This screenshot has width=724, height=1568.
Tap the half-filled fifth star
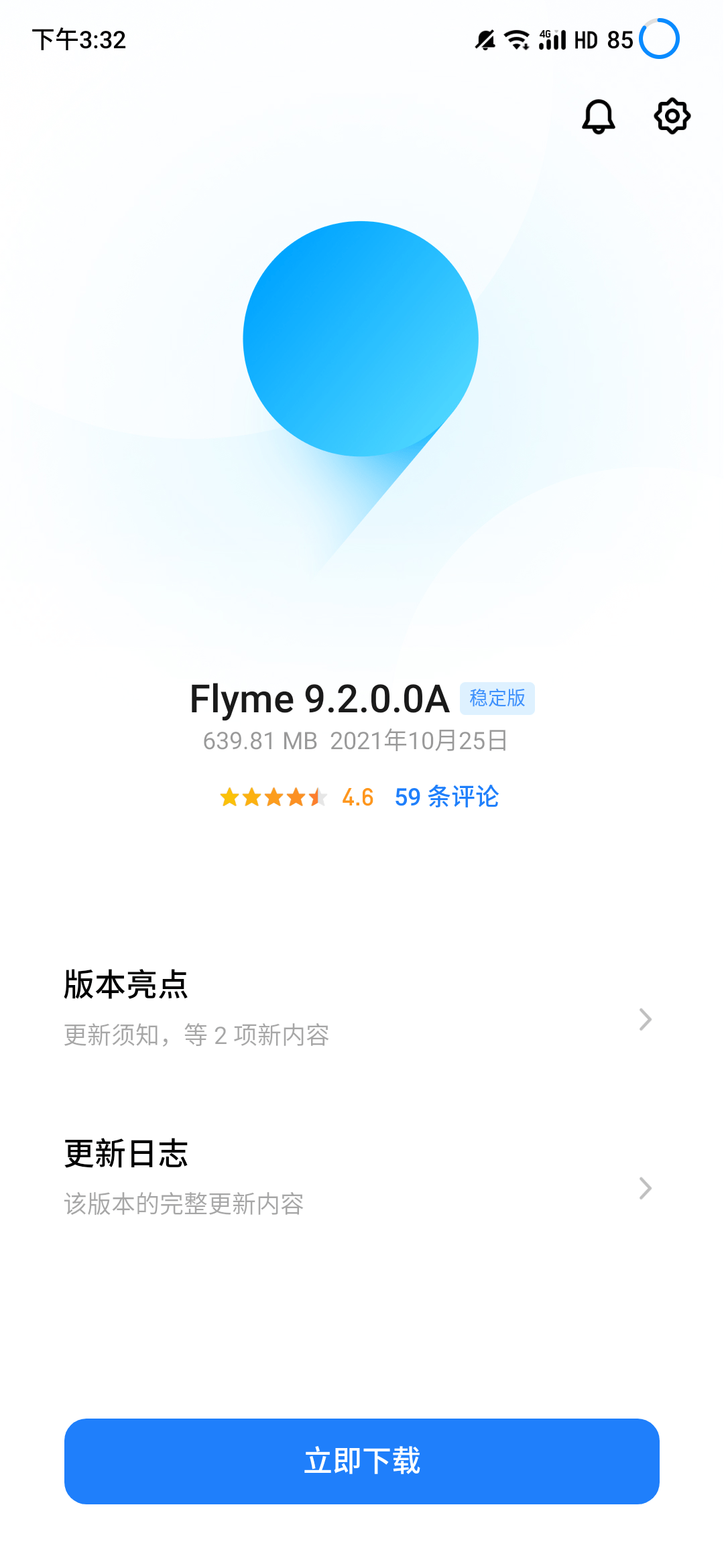(317, 797)
